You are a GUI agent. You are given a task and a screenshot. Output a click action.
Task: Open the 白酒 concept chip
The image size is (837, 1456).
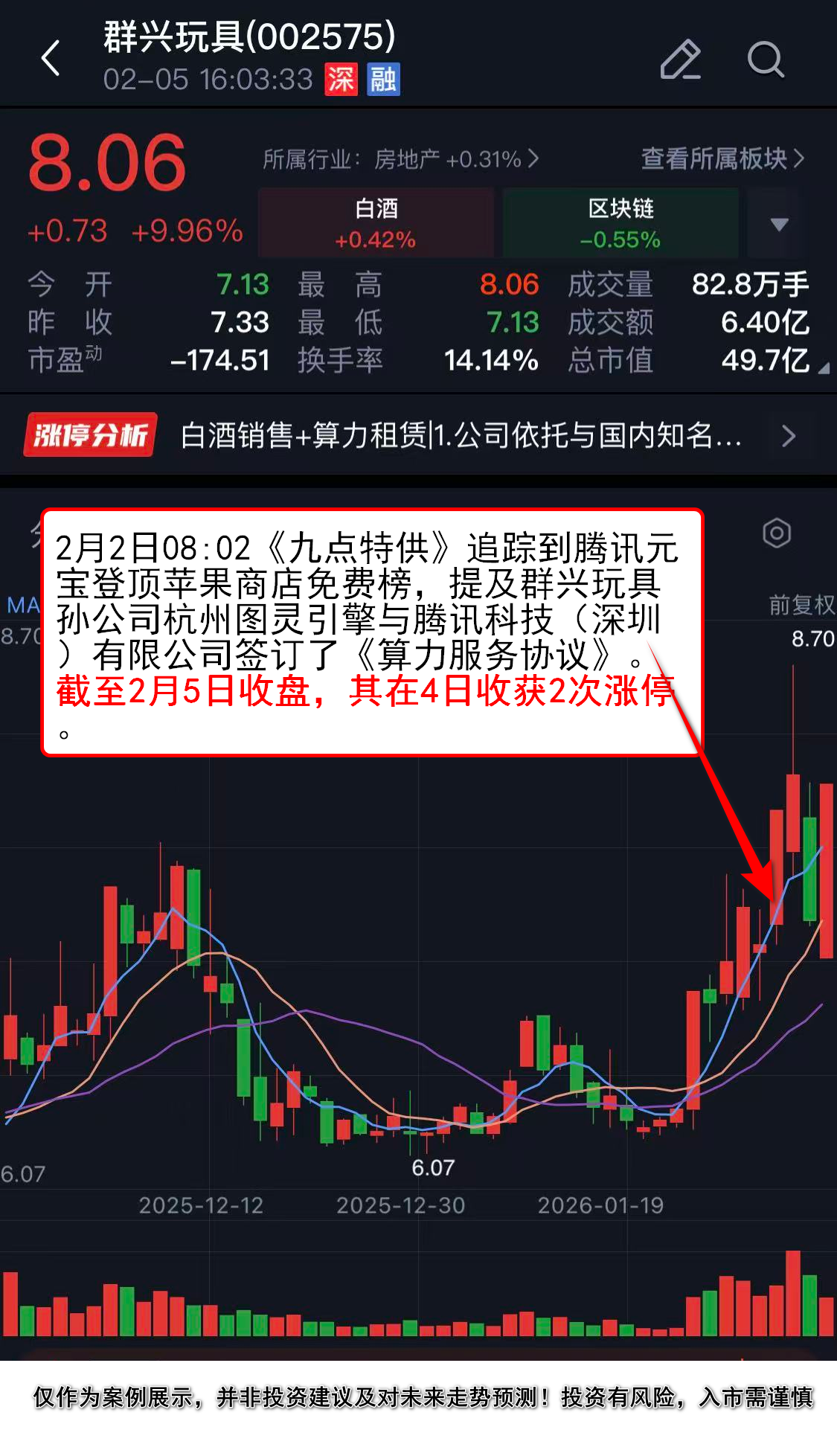pyautogui.click(x=376, y=222)
